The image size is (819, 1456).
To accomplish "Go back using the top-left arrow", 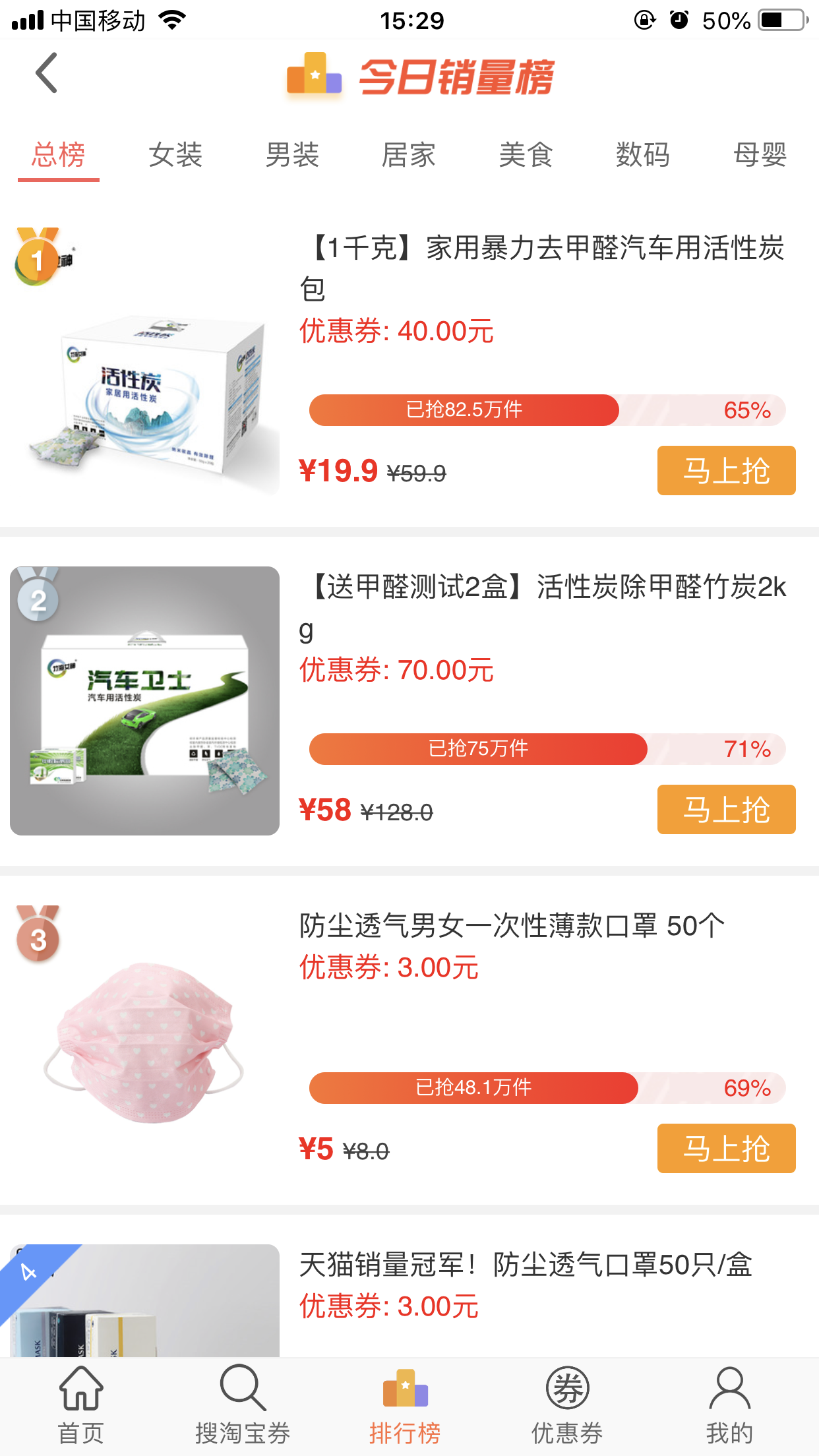I will [x=46, y=73].
